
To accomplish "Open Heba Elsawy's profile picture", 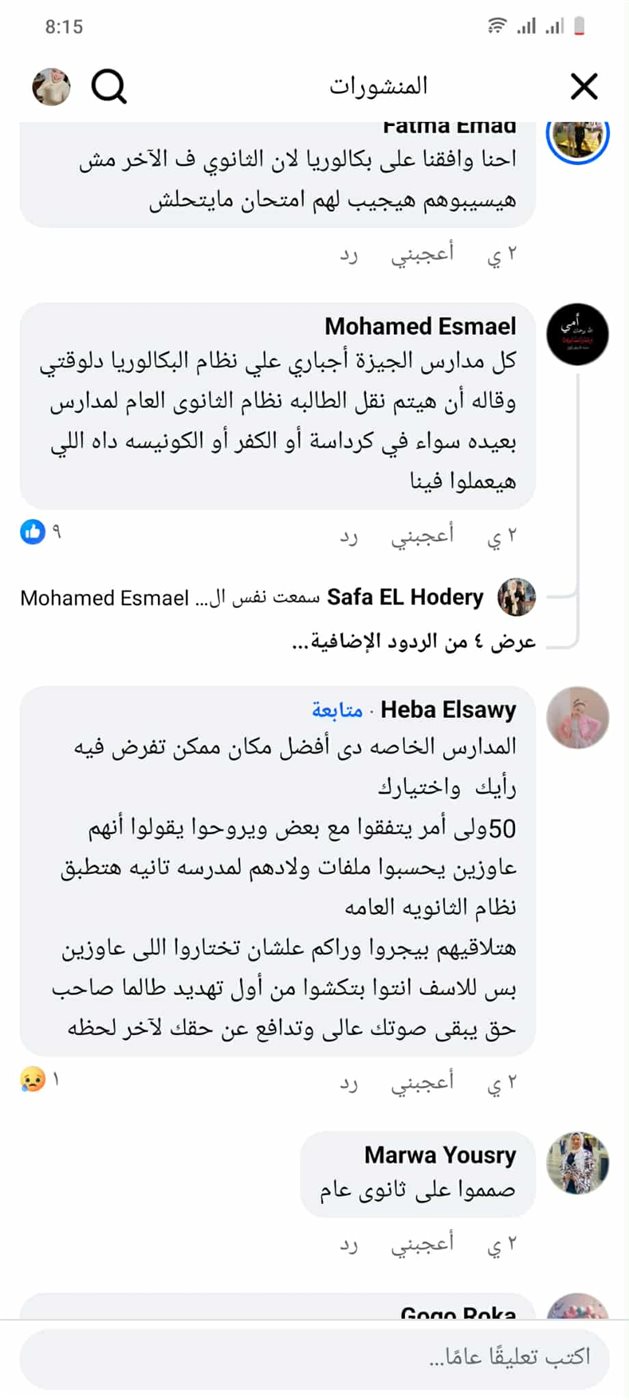I will (578, 717).
